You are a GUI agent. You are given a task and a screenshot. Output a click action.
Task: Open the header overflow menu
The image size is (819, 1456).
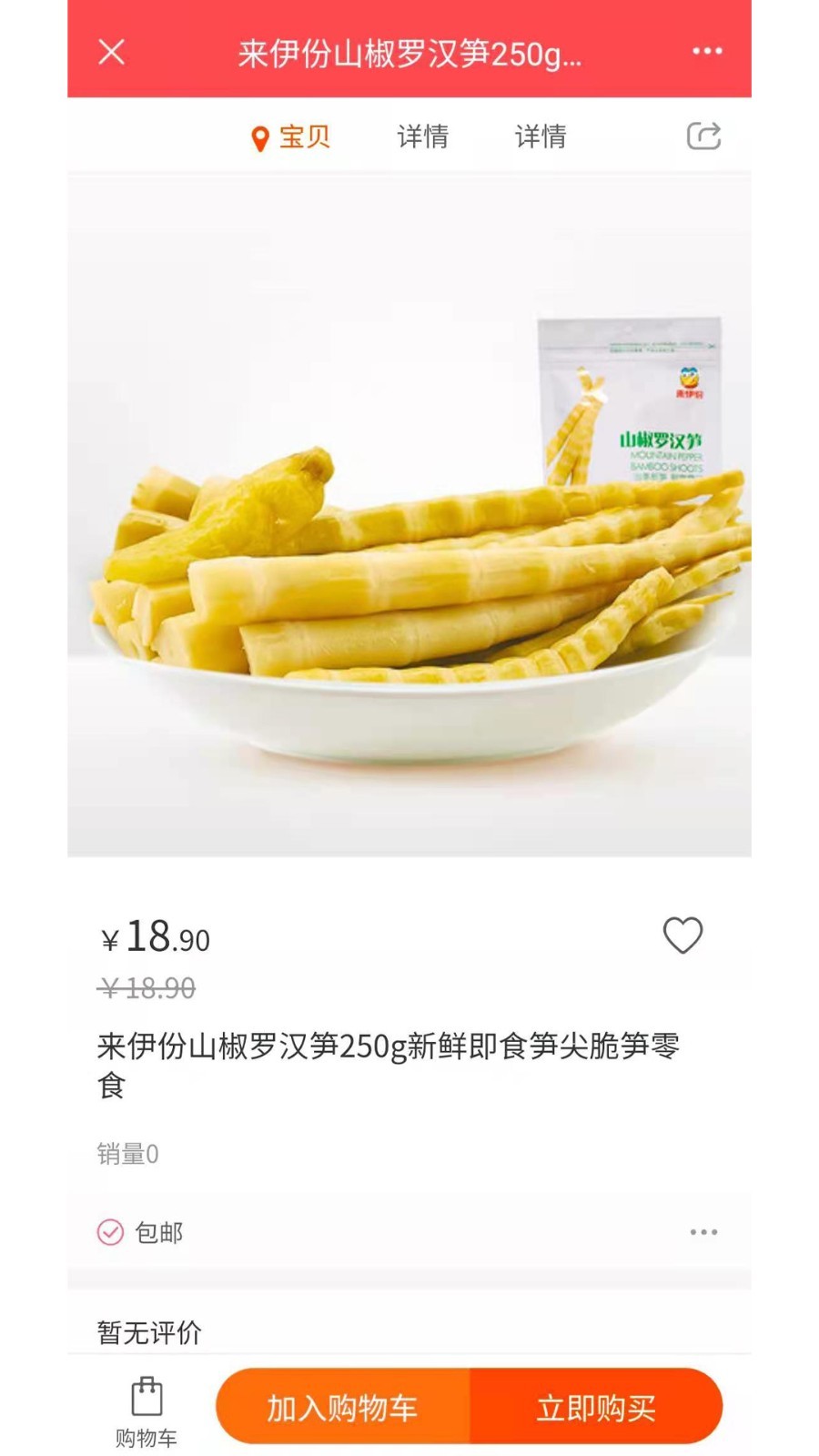coord(707,52)
